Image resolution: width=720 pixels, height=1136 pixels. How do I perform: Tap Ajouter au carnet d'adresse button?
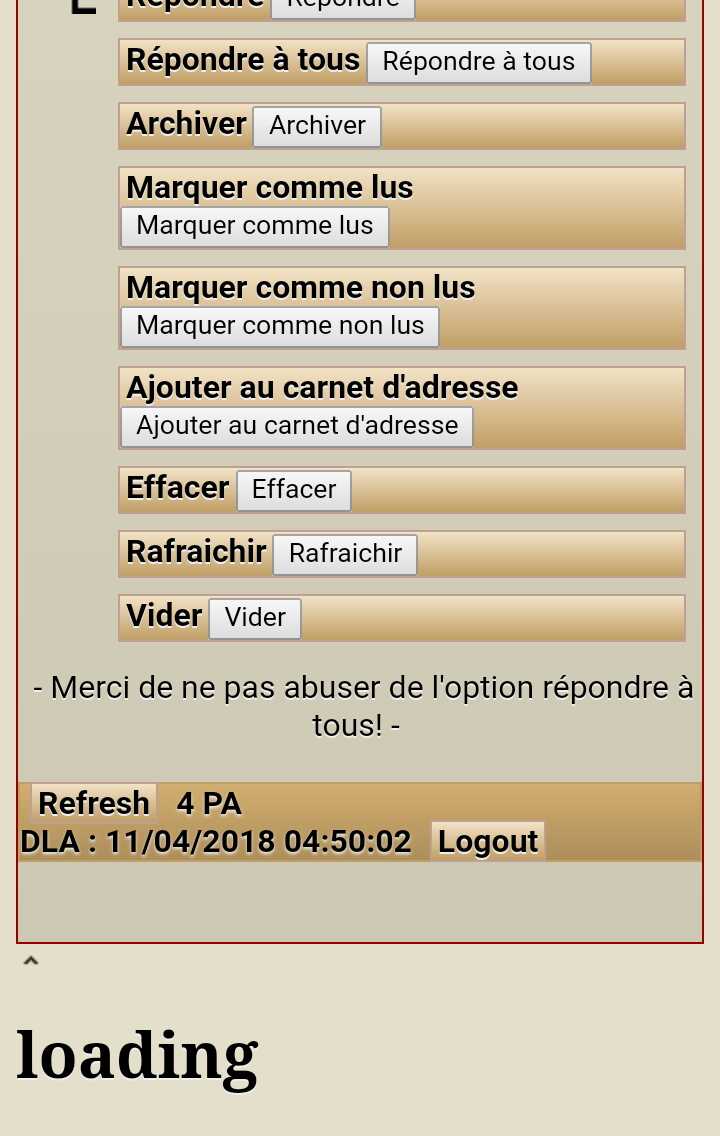296,426
